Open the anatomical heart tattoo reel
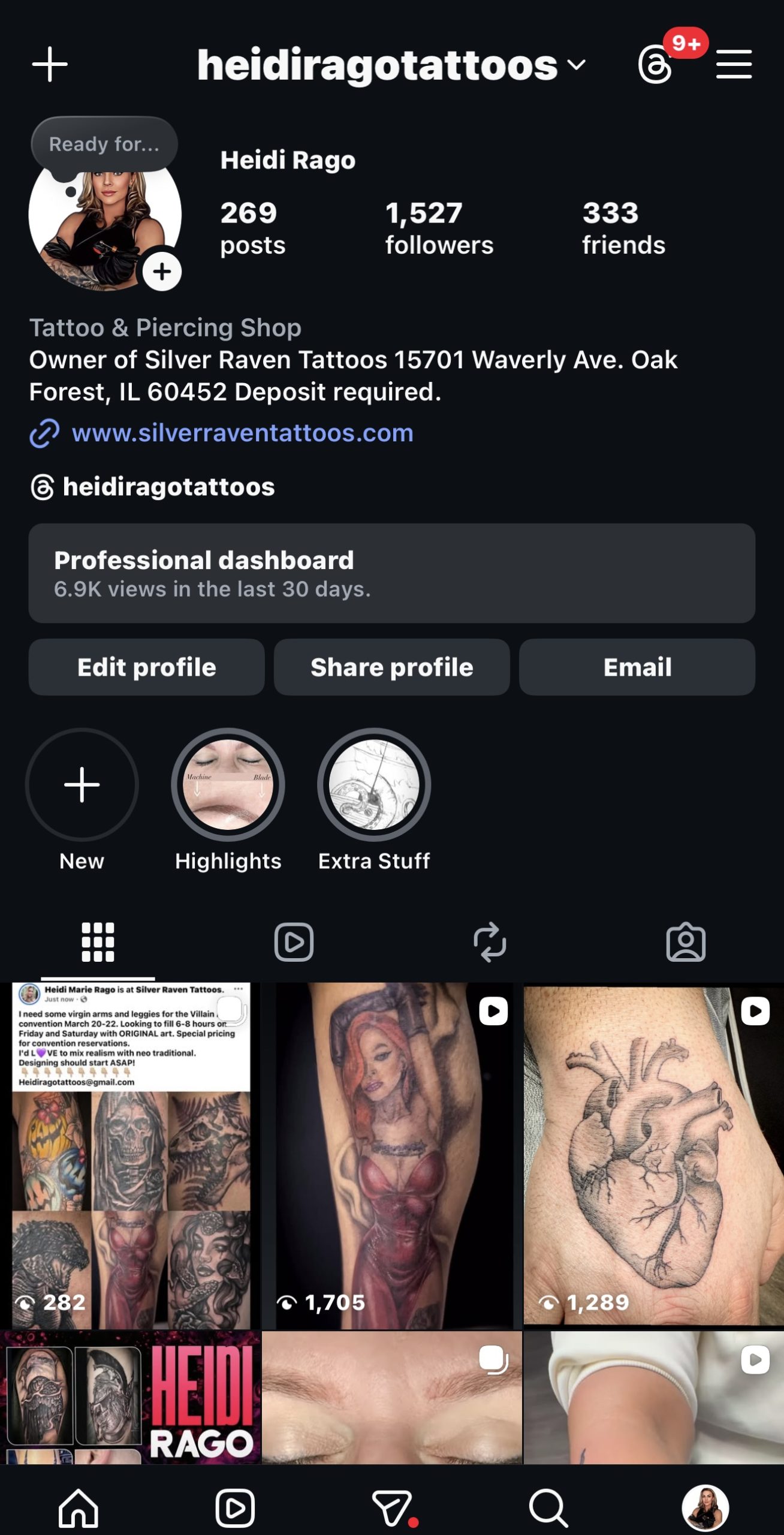Viewport: 784px width, 1535px height. coord(653,1154)
